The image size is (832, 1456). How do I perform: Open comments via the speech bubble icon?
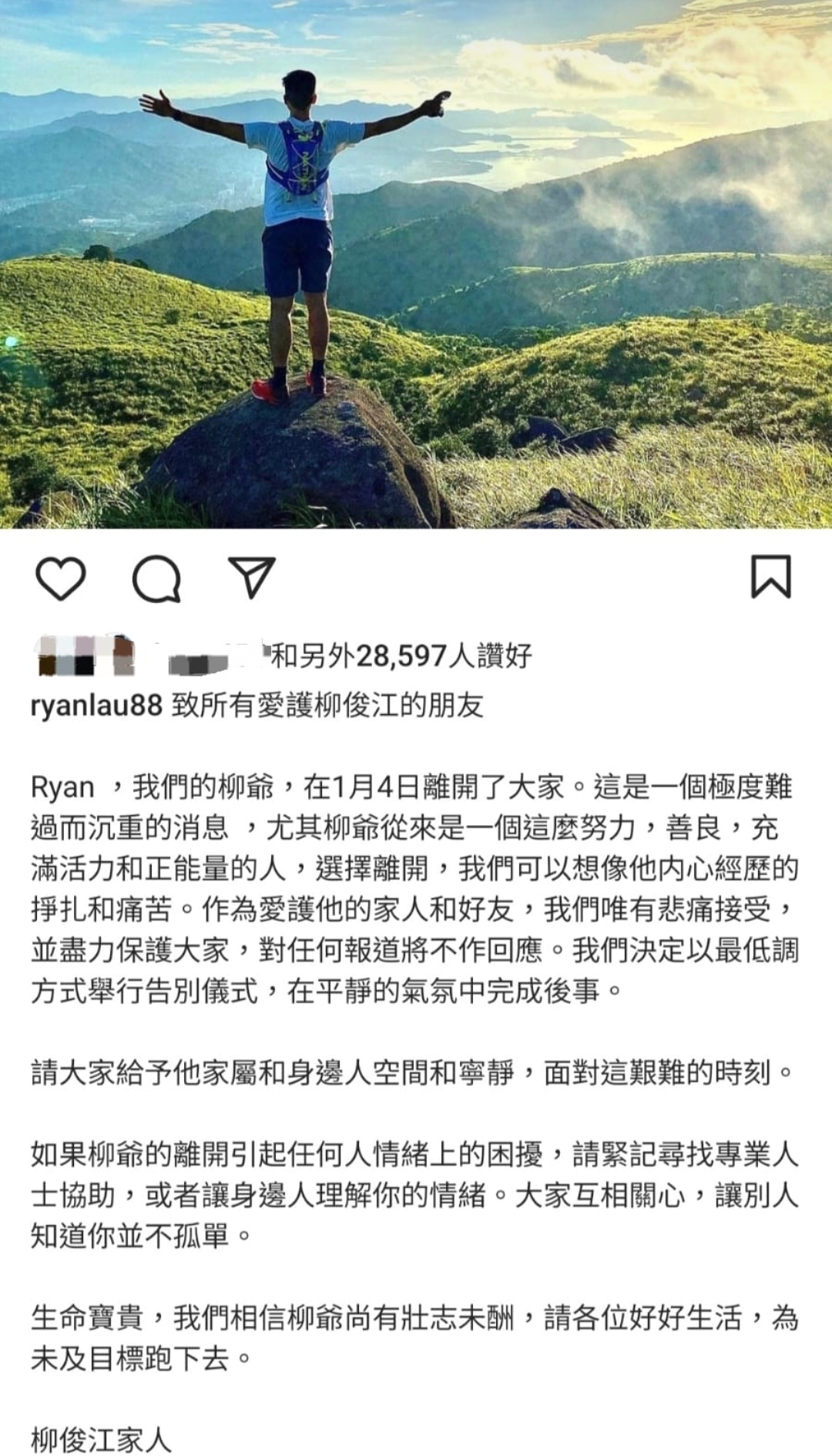point(156,579)
